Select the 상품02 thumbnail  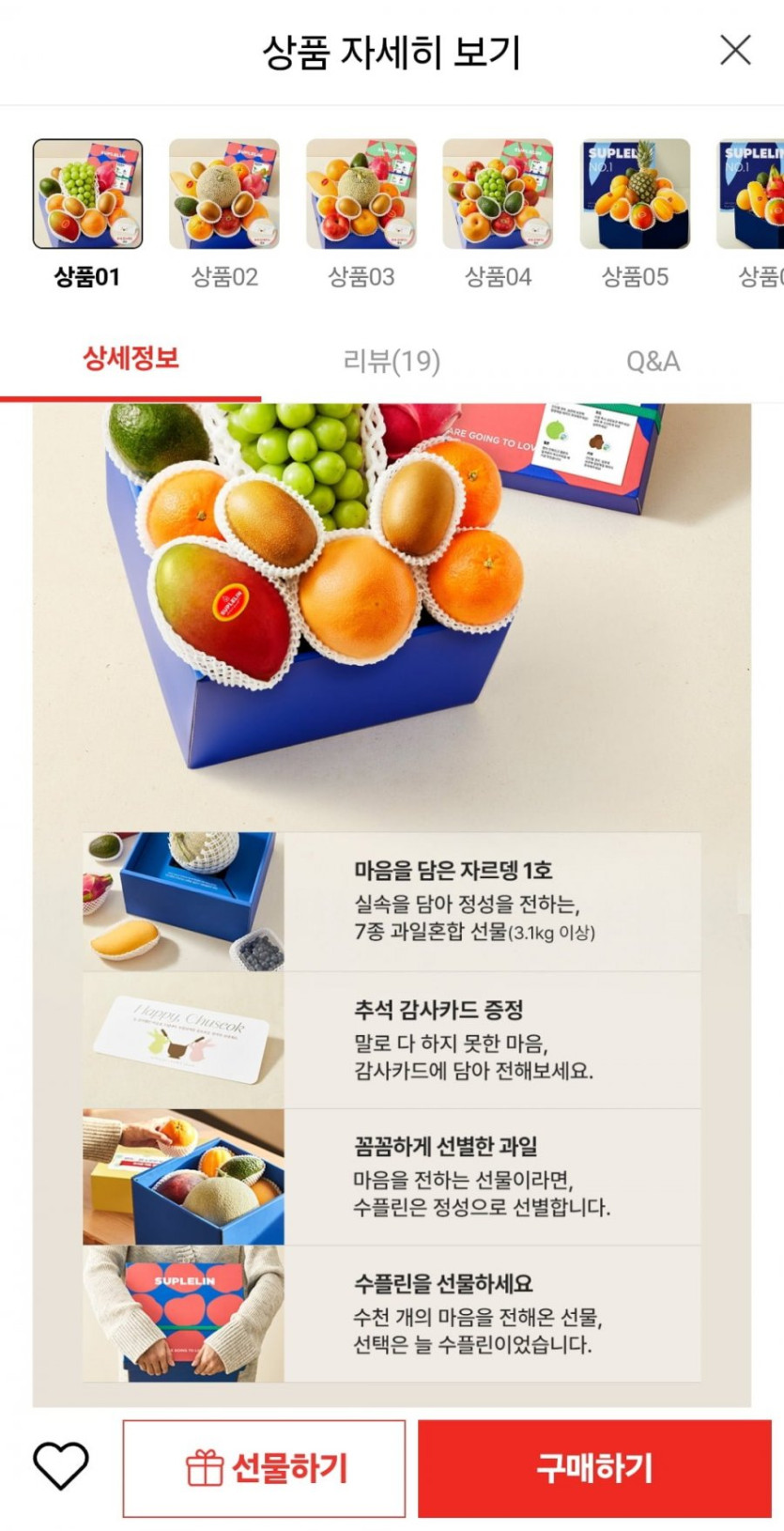(224, 193)
